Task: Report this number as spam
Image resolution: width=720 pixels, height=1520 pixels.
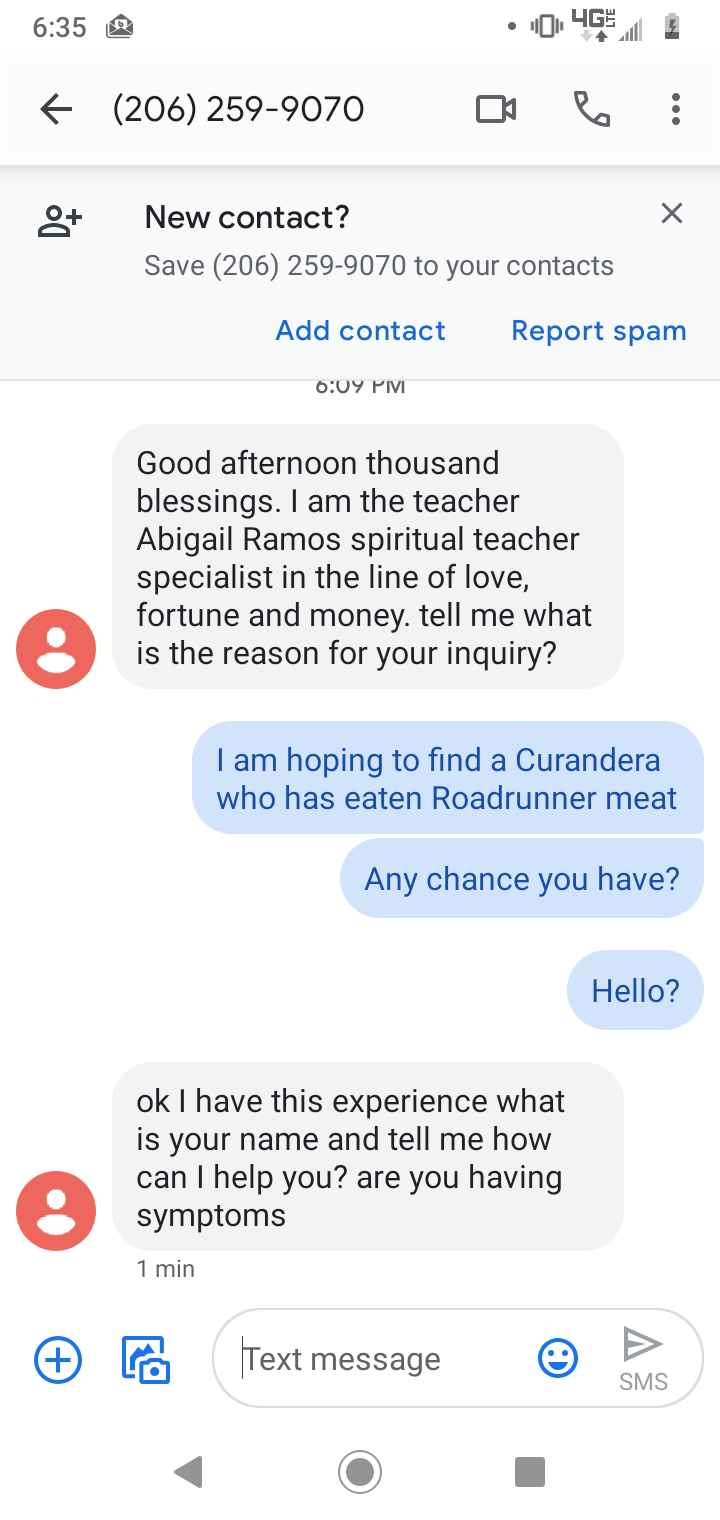Action: coord(599,331)
